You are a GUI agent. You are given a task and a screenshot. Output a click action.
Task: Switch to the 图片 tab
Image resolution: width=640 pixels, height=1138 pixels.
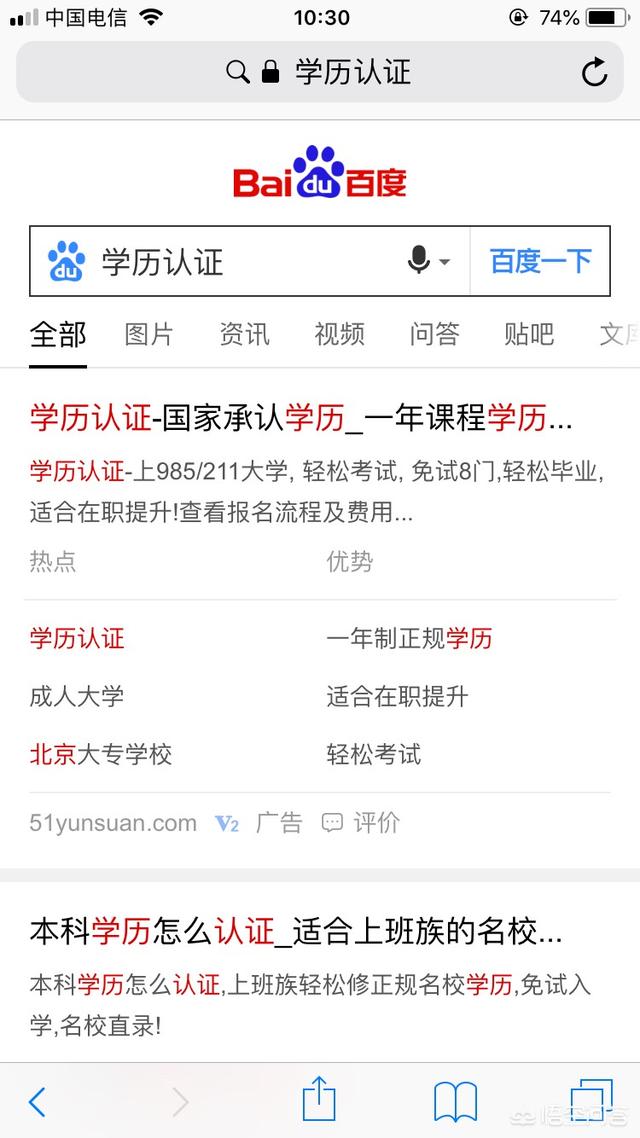tap(149, 335)
